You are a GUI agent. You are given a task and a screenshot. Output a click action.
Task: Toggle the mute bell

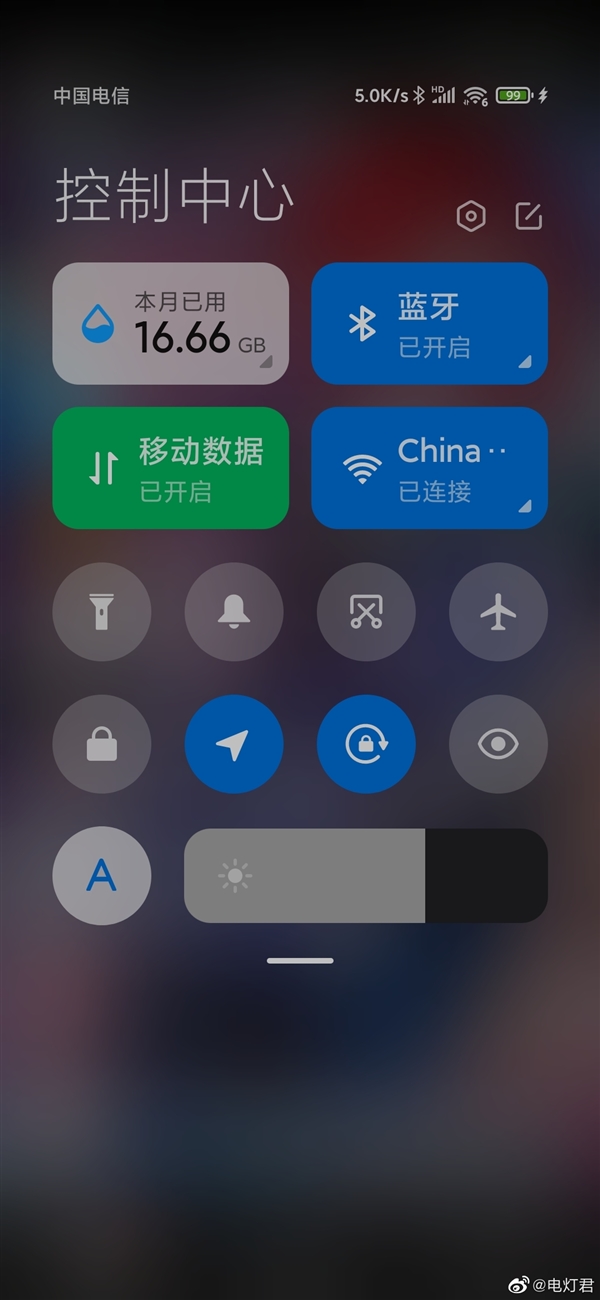[234, 611]
